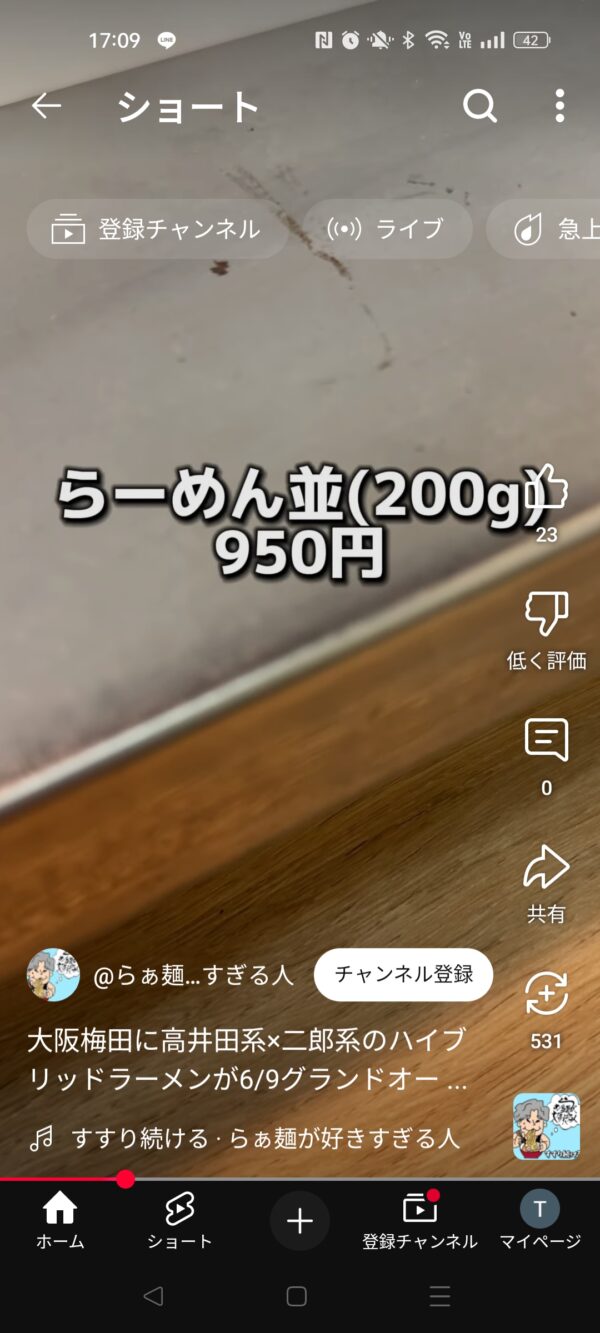
Task: Switch to the ショート tab
Action: 180,1221
